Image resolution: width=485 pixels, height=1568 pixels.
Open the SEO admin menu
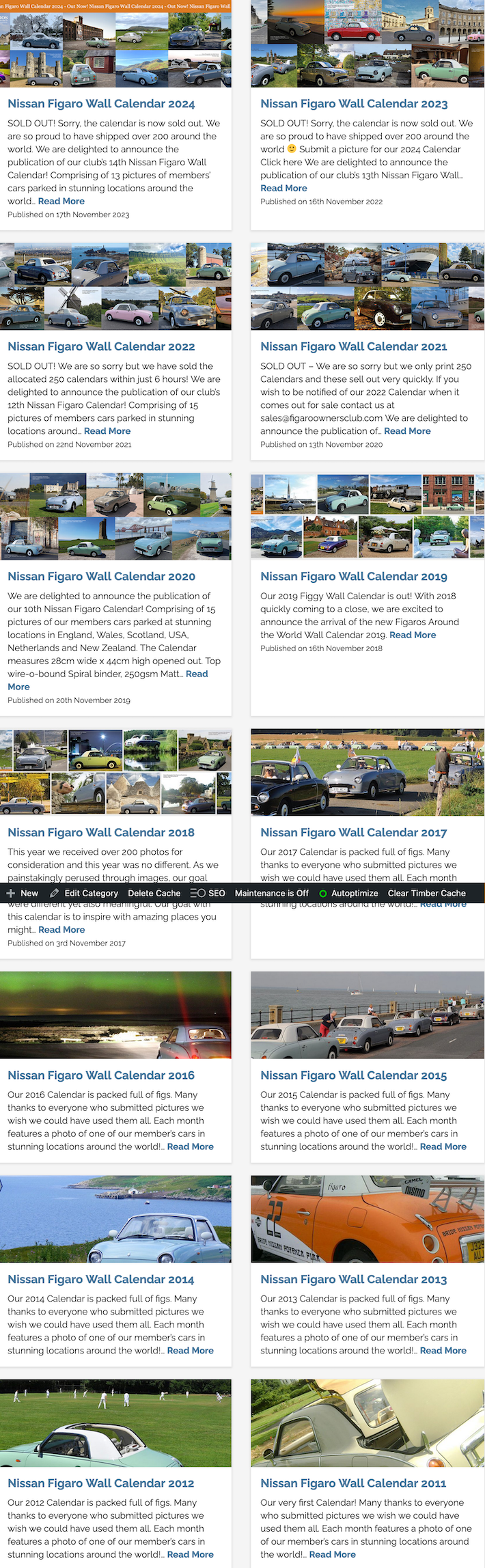208,893
